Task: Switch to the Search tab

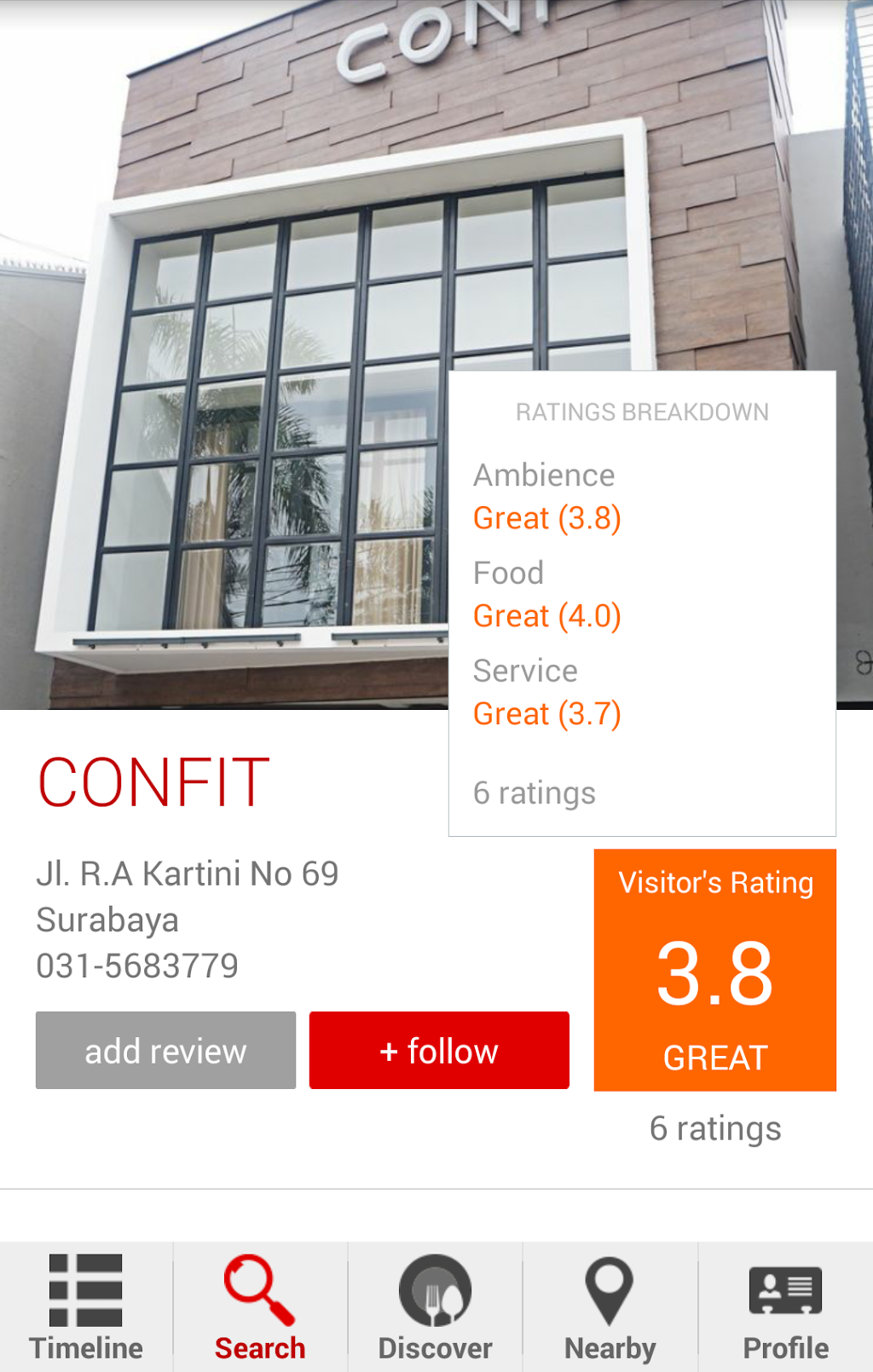Action: pyautogui.click(x=260, y=1307)
